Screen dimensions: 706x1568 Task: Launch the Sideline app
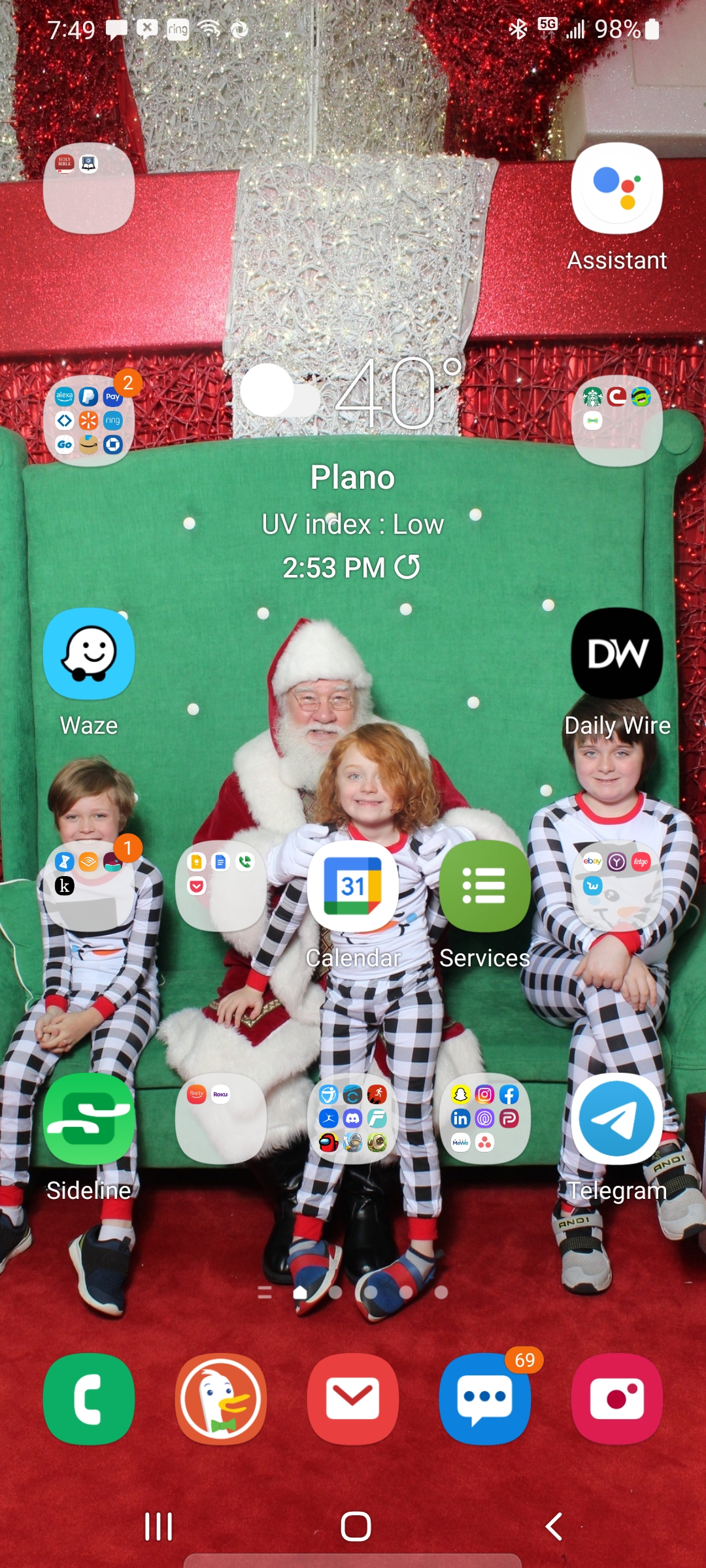pos(89,1119)
